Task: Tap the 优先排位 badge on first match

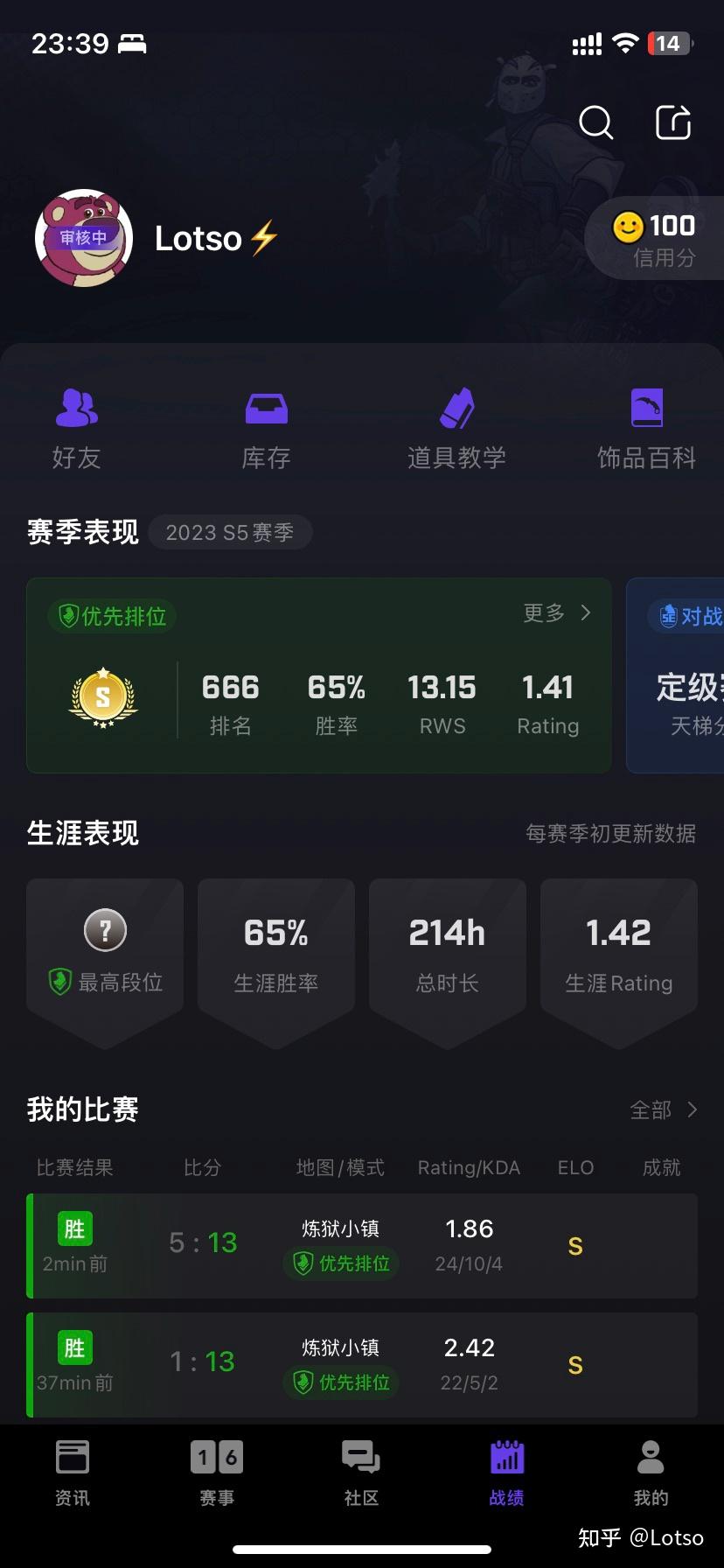Action: click(x=341, y=1263)
